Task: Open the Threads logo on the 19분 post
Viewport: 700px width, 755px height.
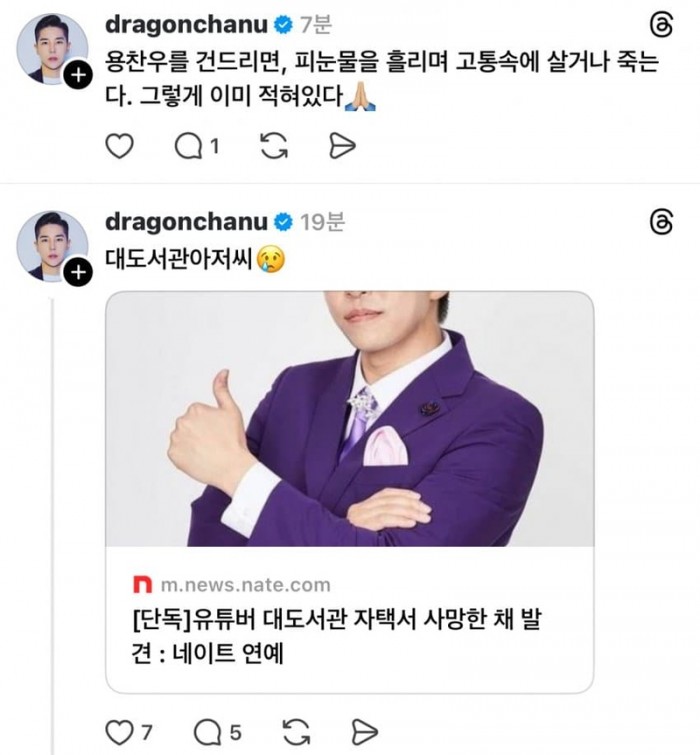Action: (662, 222)
